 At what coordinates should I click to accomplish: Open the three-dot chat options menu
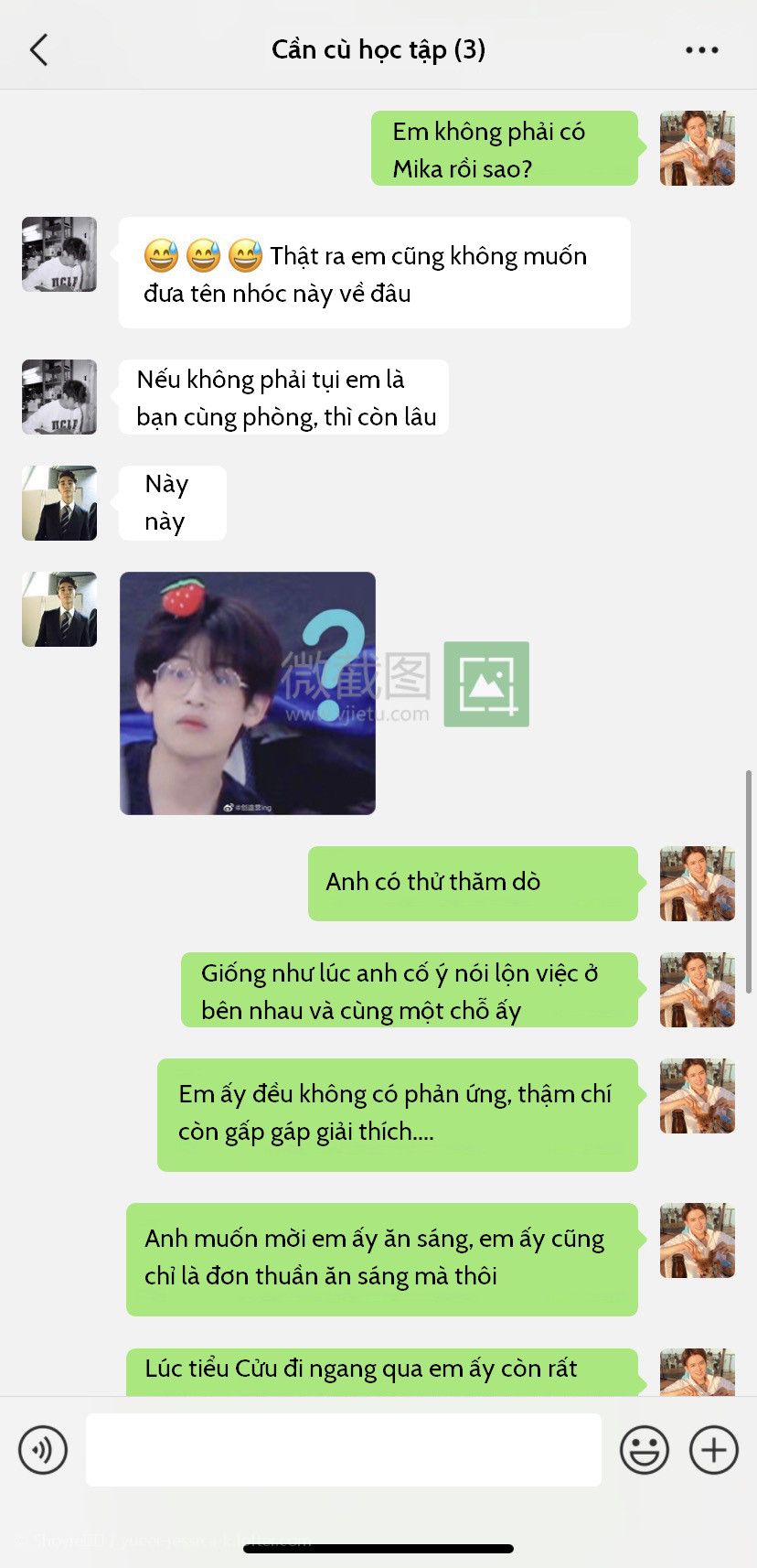(x=701, y=50)
